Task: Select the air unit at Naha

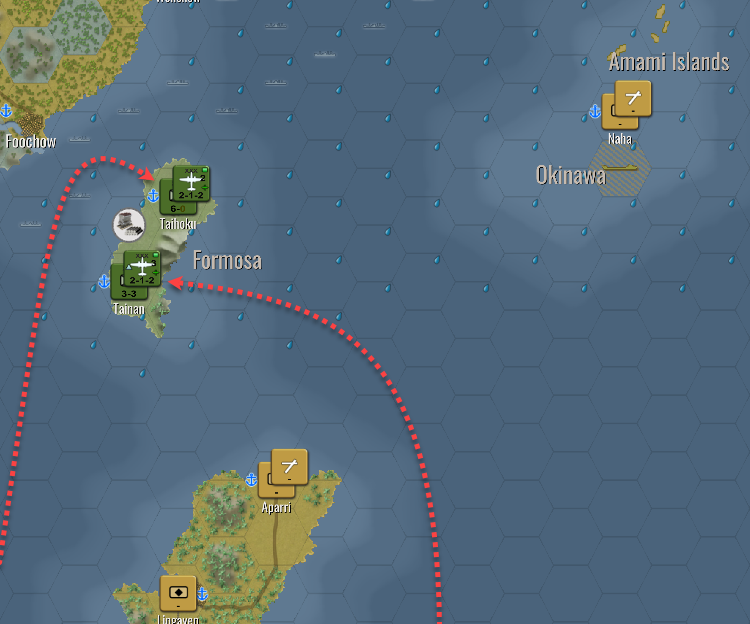Action: coord(632,99)
